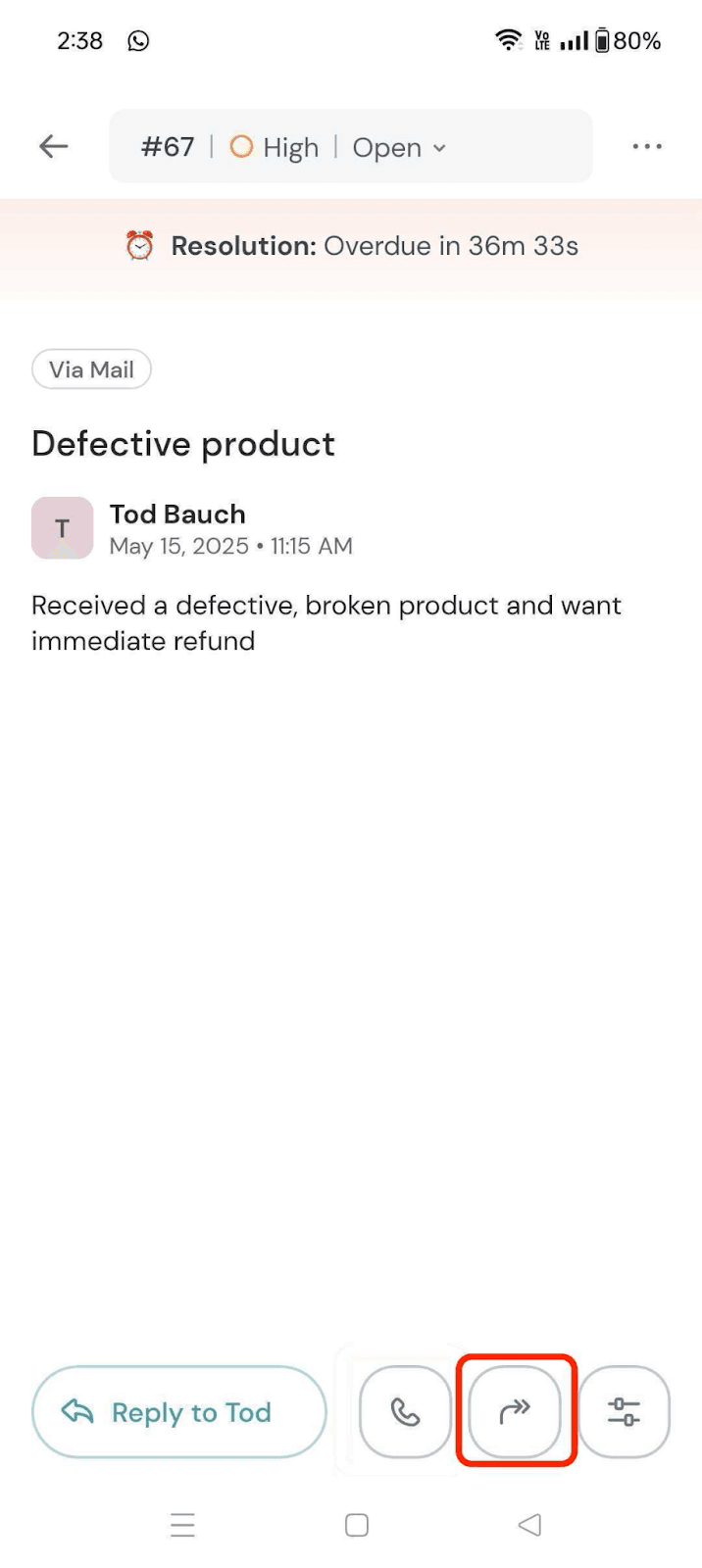Viewport: 702px width, 1568px height.
Task: Call the customer via phone icon
Action: [405, 1411]
